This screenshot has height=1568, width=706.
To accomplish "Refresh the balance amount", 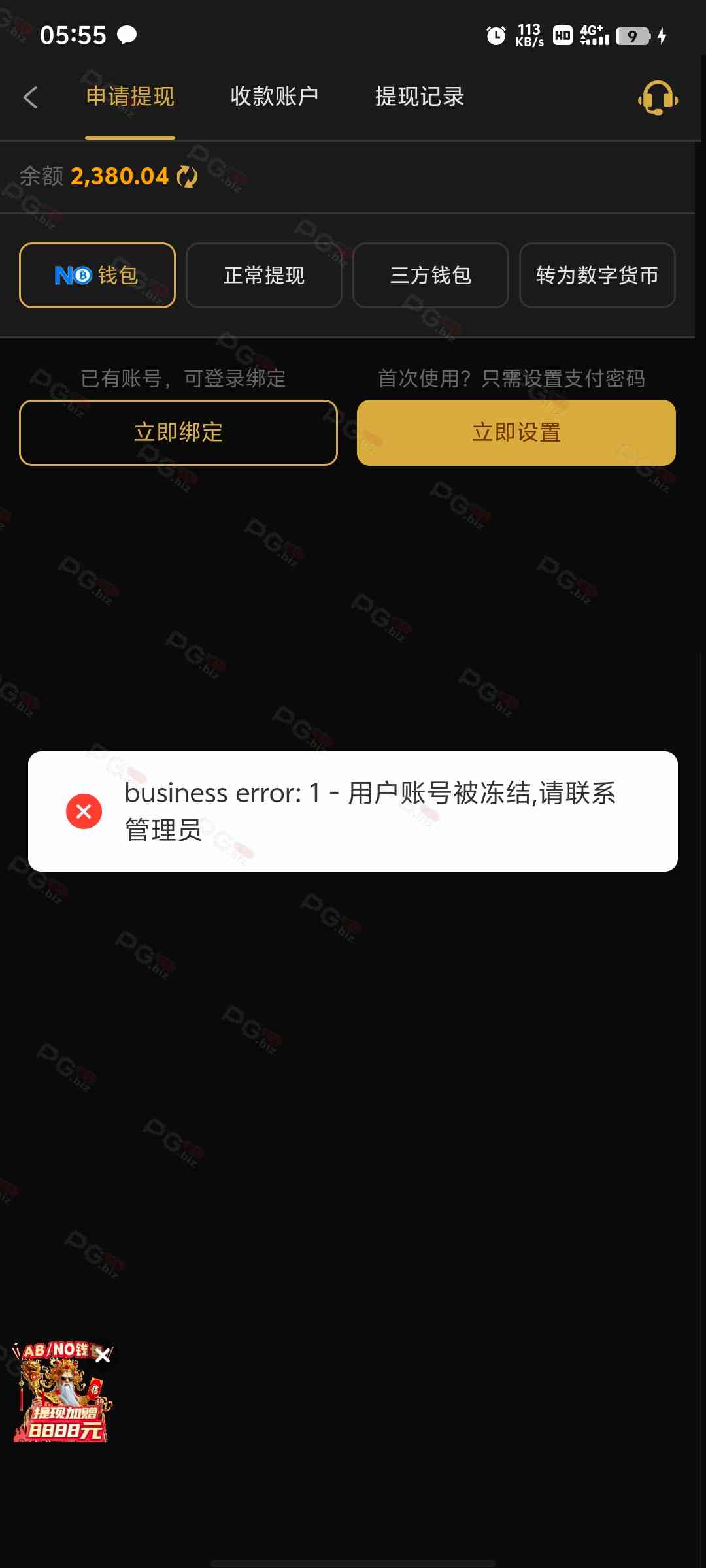I will (x=188, y=176).
